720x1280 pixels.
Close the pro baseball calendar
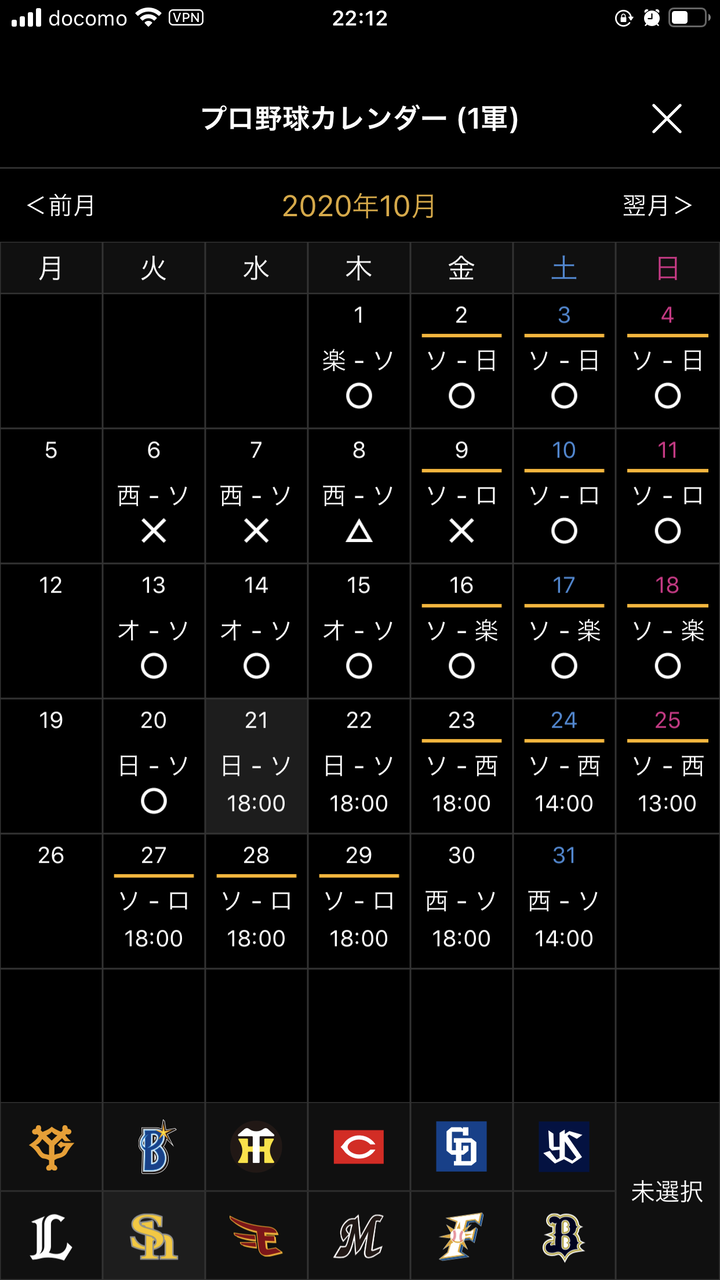tap(666, 120)
